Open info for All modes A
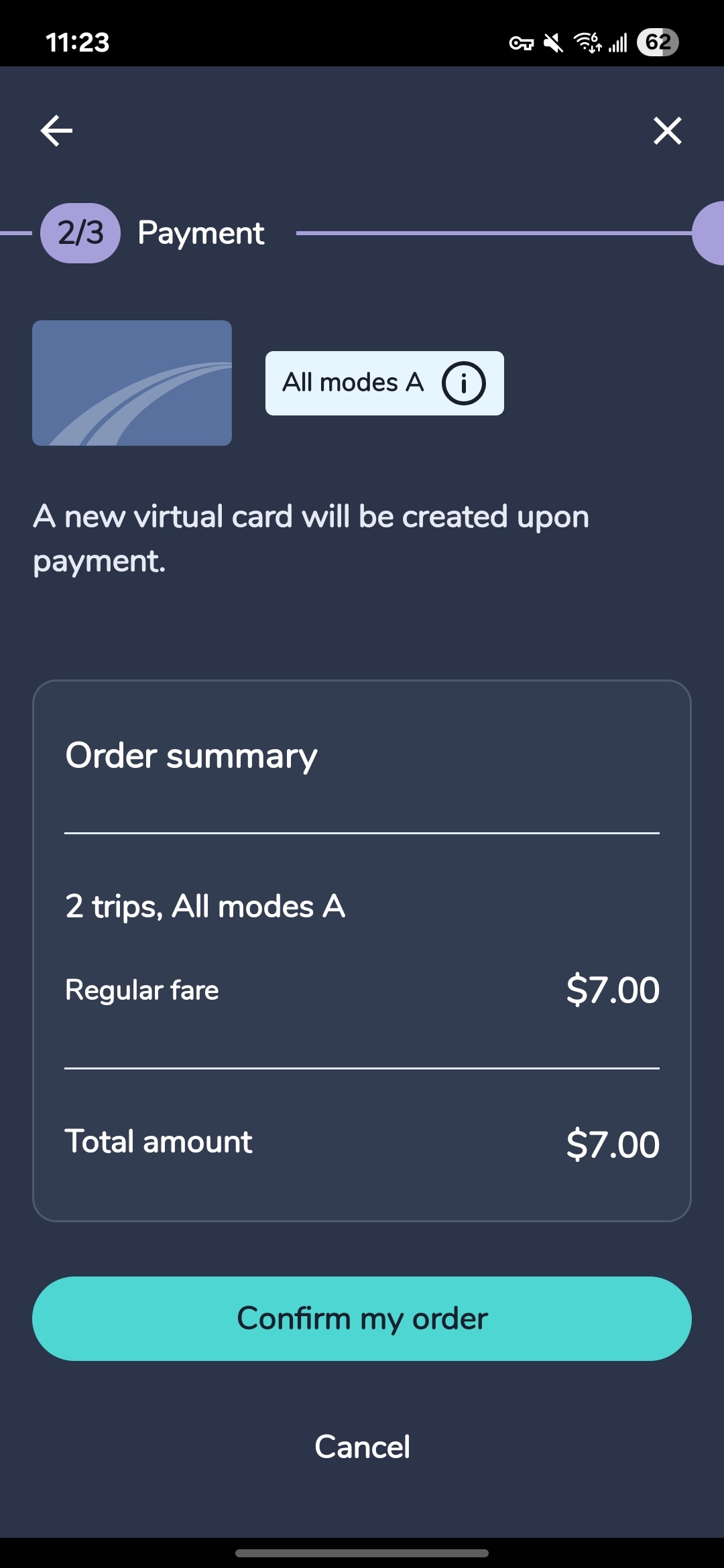 [x=463, y=383]
